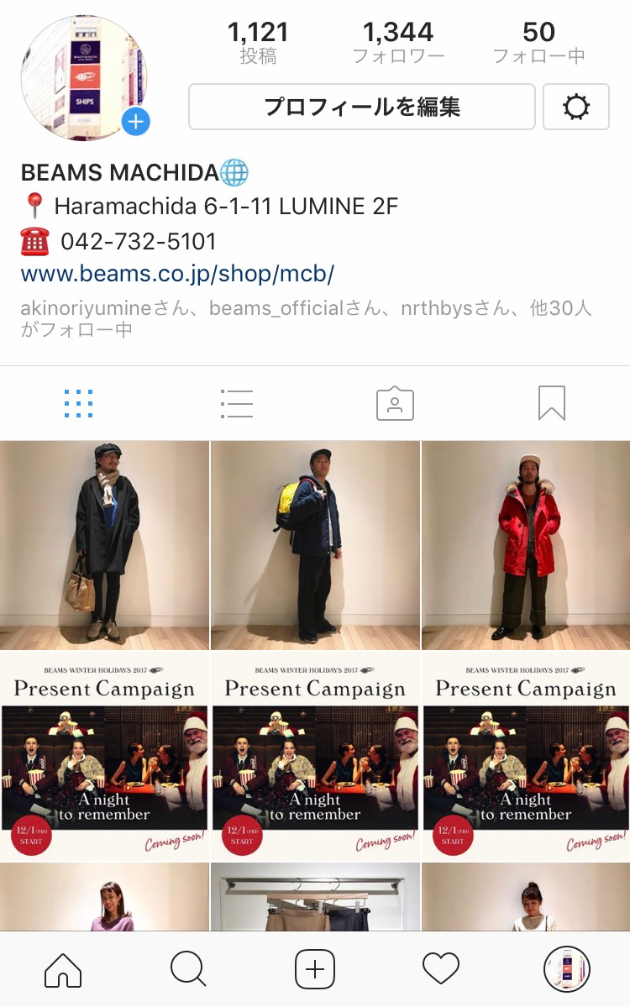Open post with black coat and scarf

104,545
